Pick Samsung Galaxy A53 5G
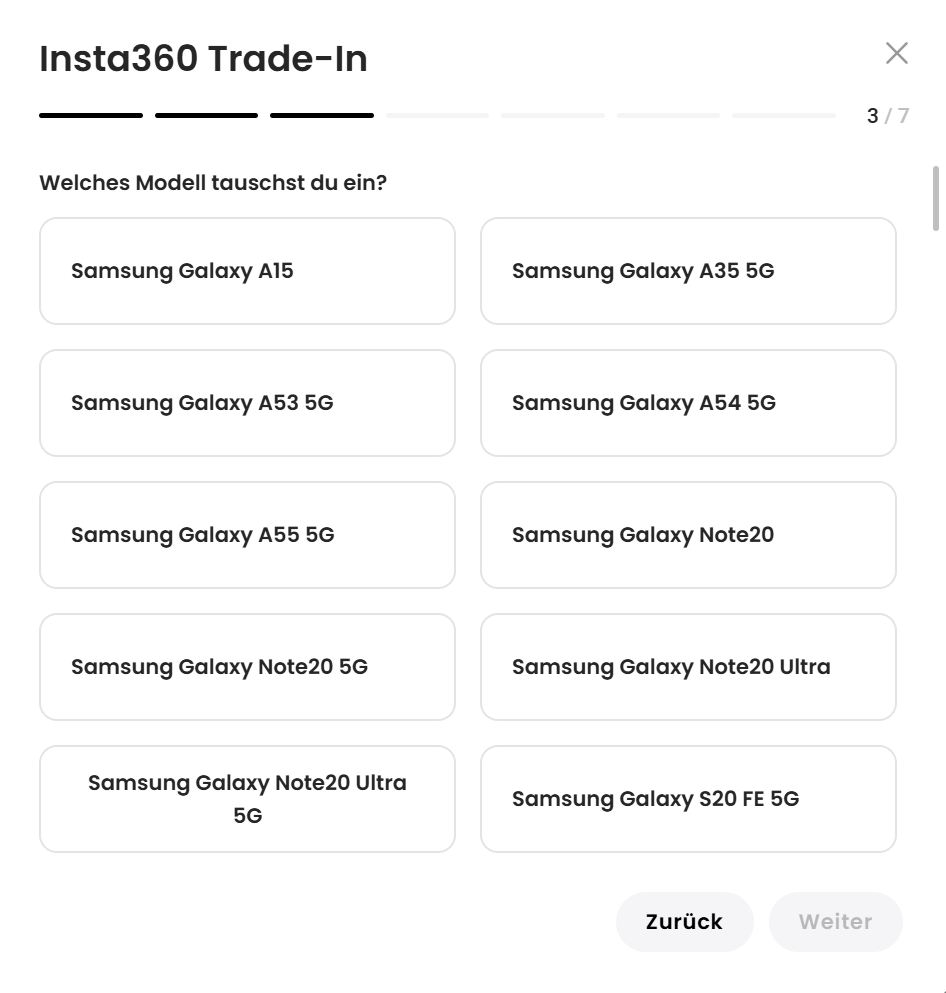 point(247,403)
